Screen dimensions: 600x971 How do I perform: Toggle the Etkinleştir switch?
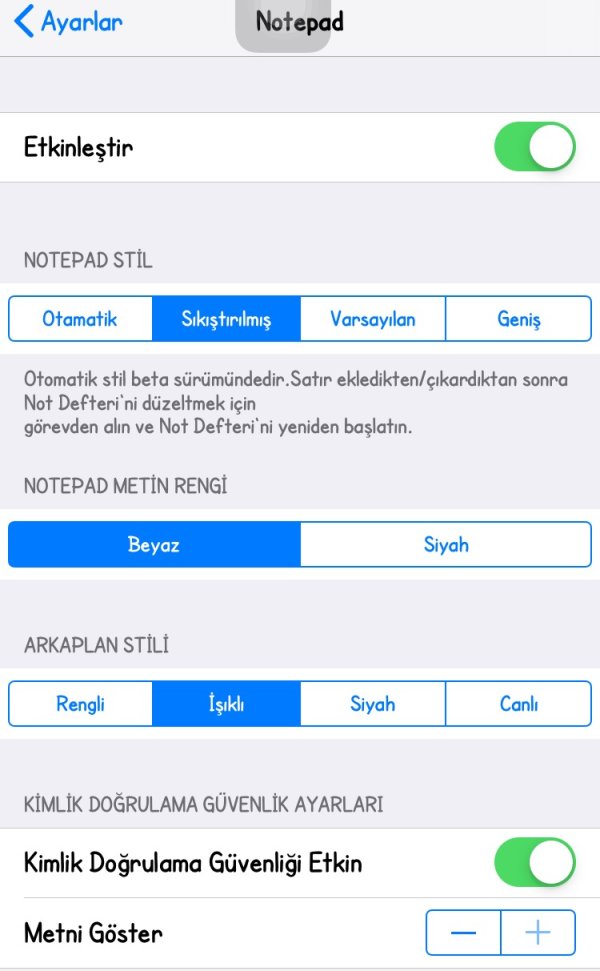tap(534, 148)
